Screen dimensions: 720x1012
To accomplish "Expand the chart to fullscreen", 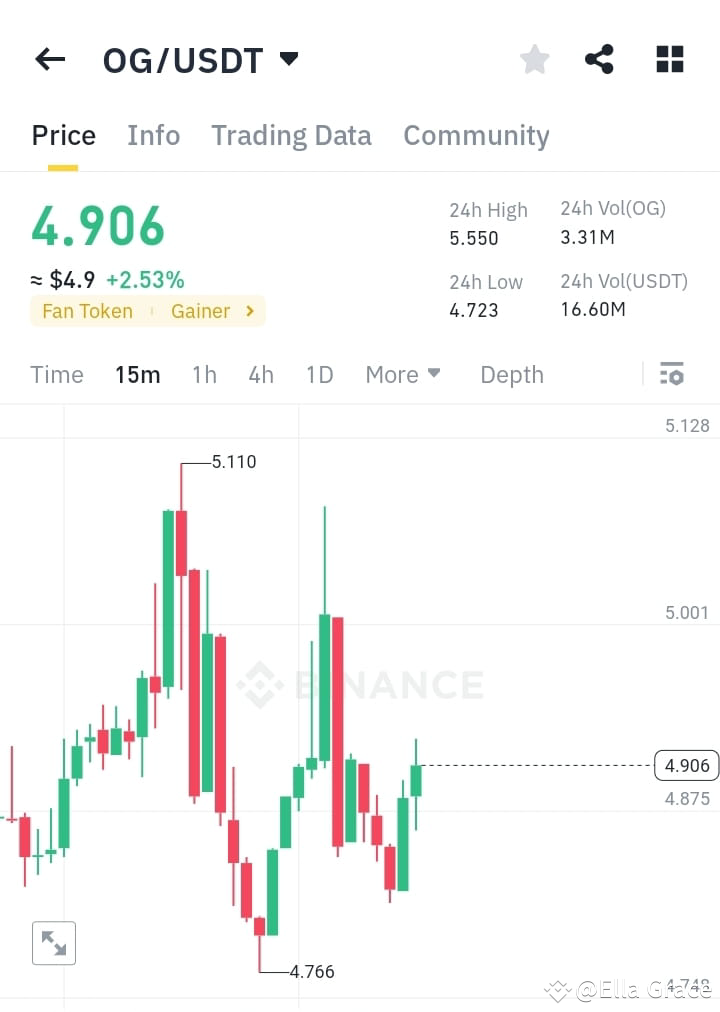I will pyautogui.click(x=53, y=943).
